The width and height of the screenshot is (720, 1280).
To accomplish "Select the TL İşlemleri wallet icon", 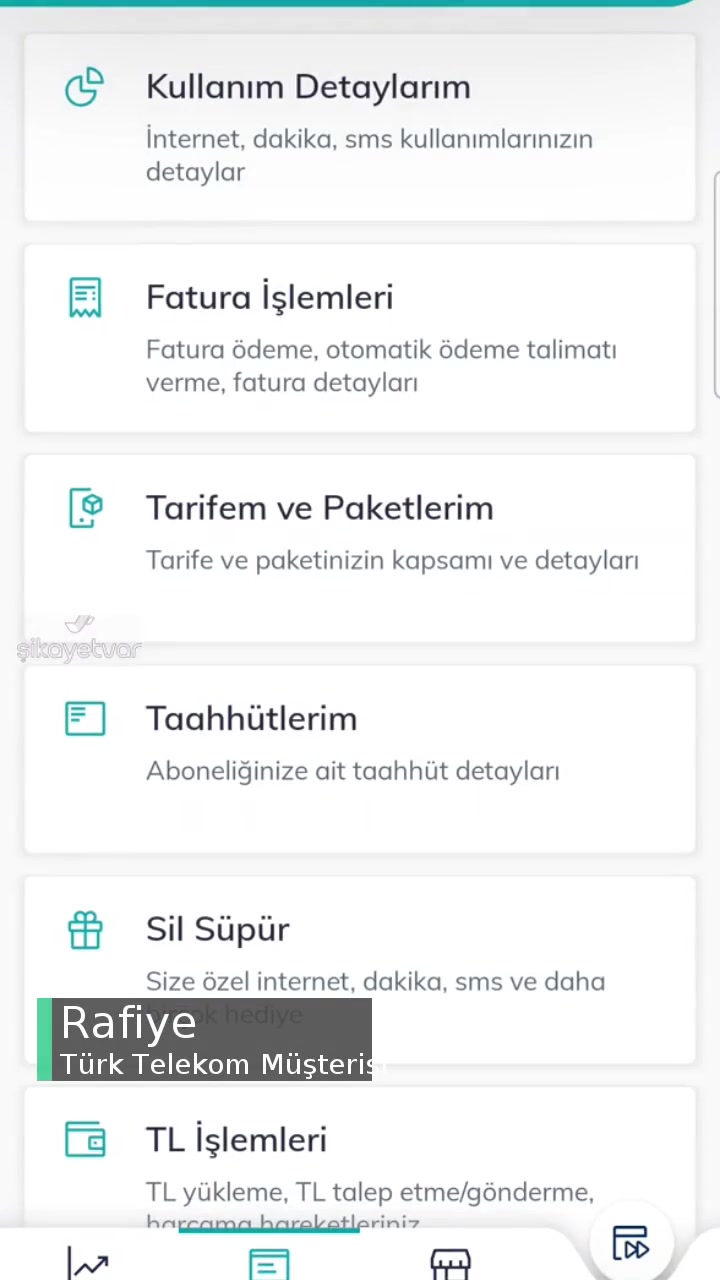I will coord(85,1139).
